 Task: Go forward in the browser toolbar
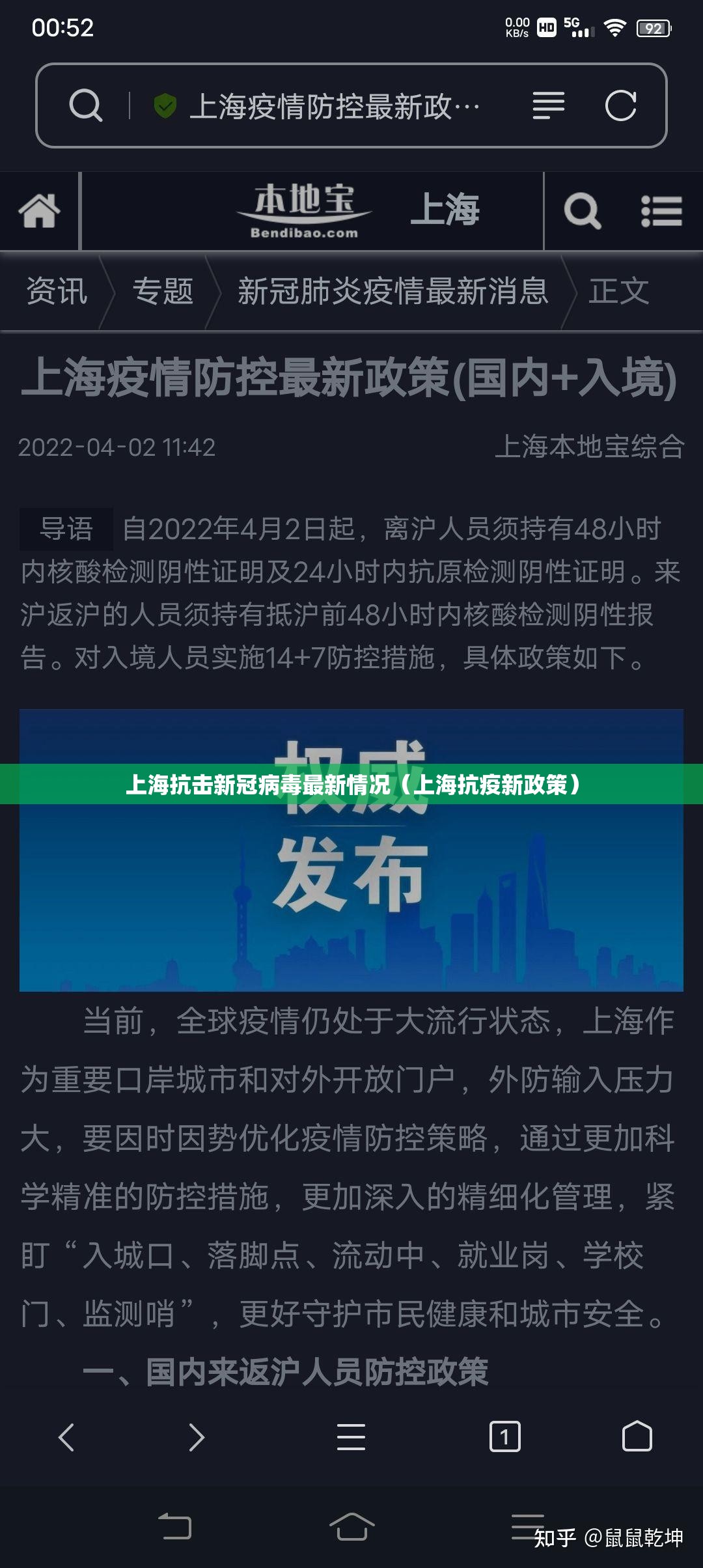pyautogui.click(x=196, y=1436)
